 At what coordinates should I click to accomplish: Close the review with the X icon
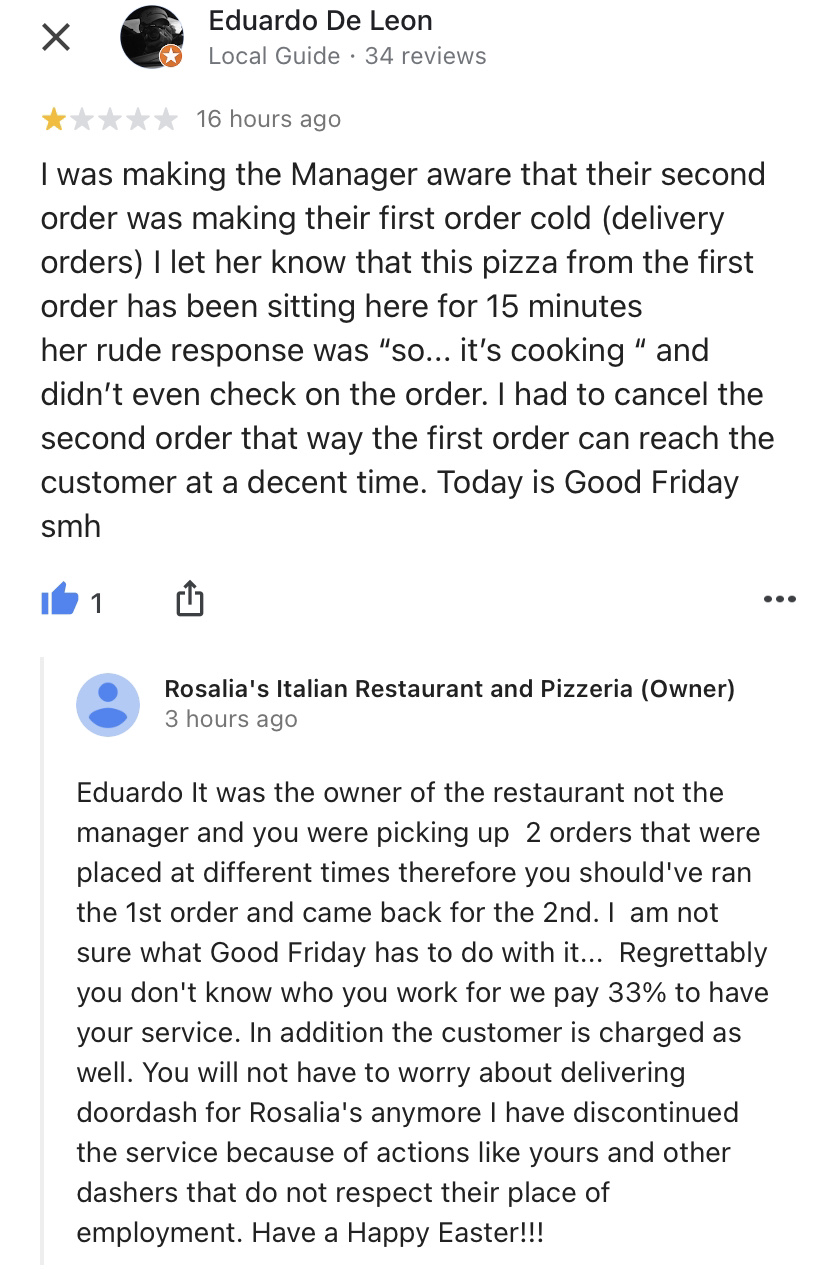tap(56, 38)
